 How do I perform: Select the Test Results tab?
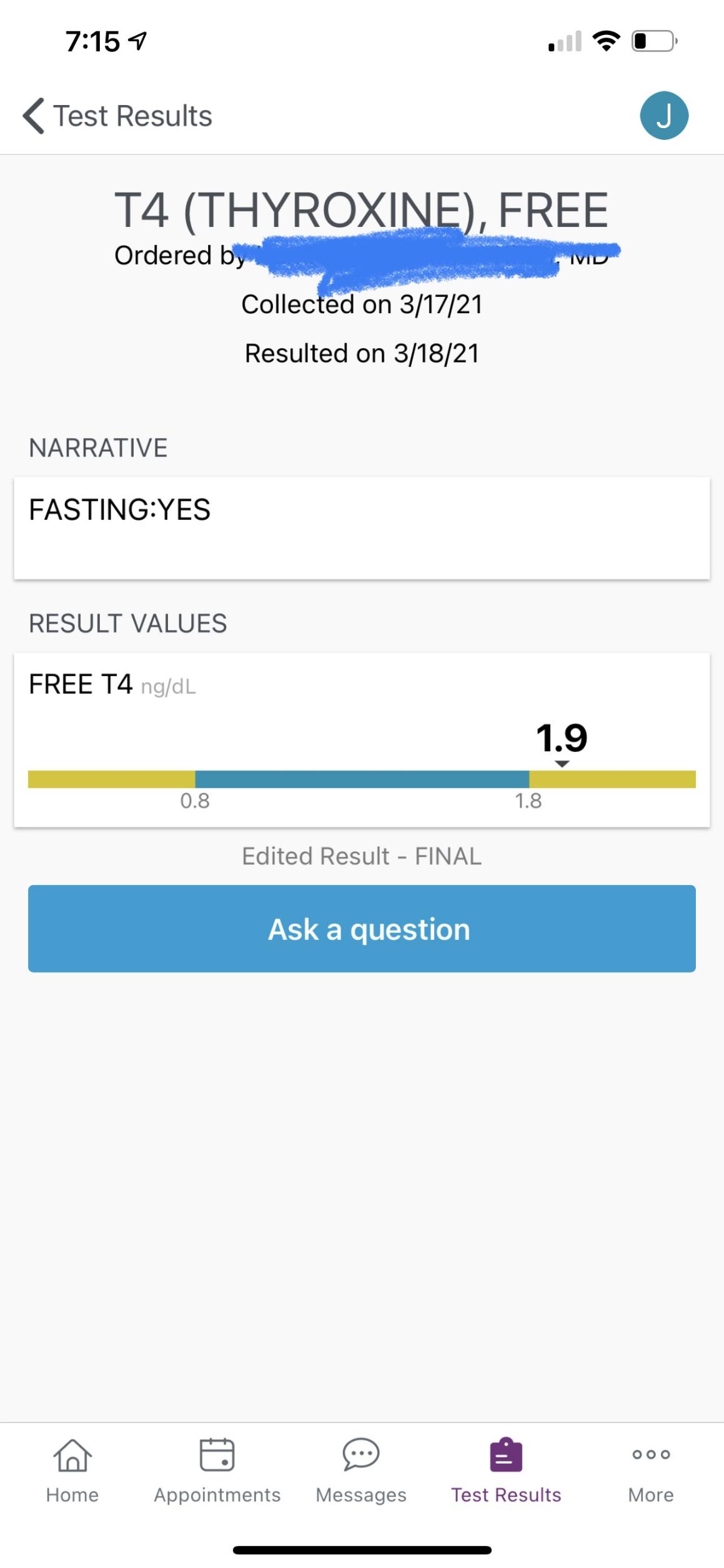506,1471
